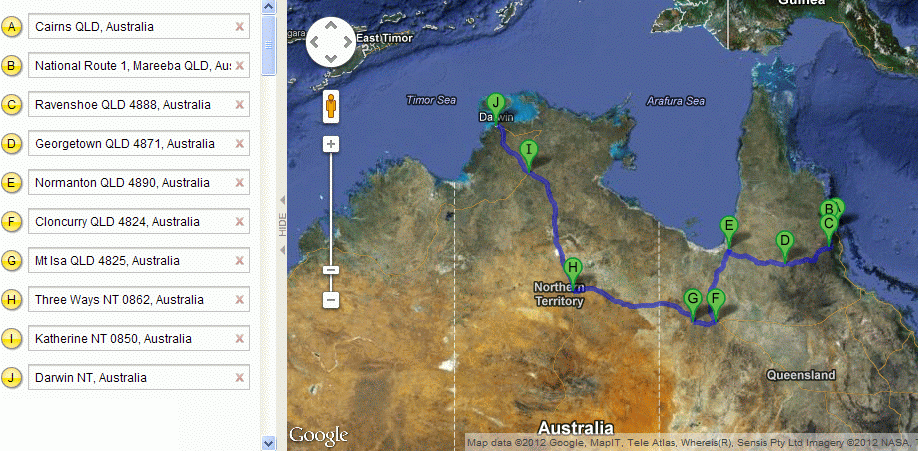918x451 pixels.
Task: Select map marker H at Three Ways
Action: coord(572,270)
